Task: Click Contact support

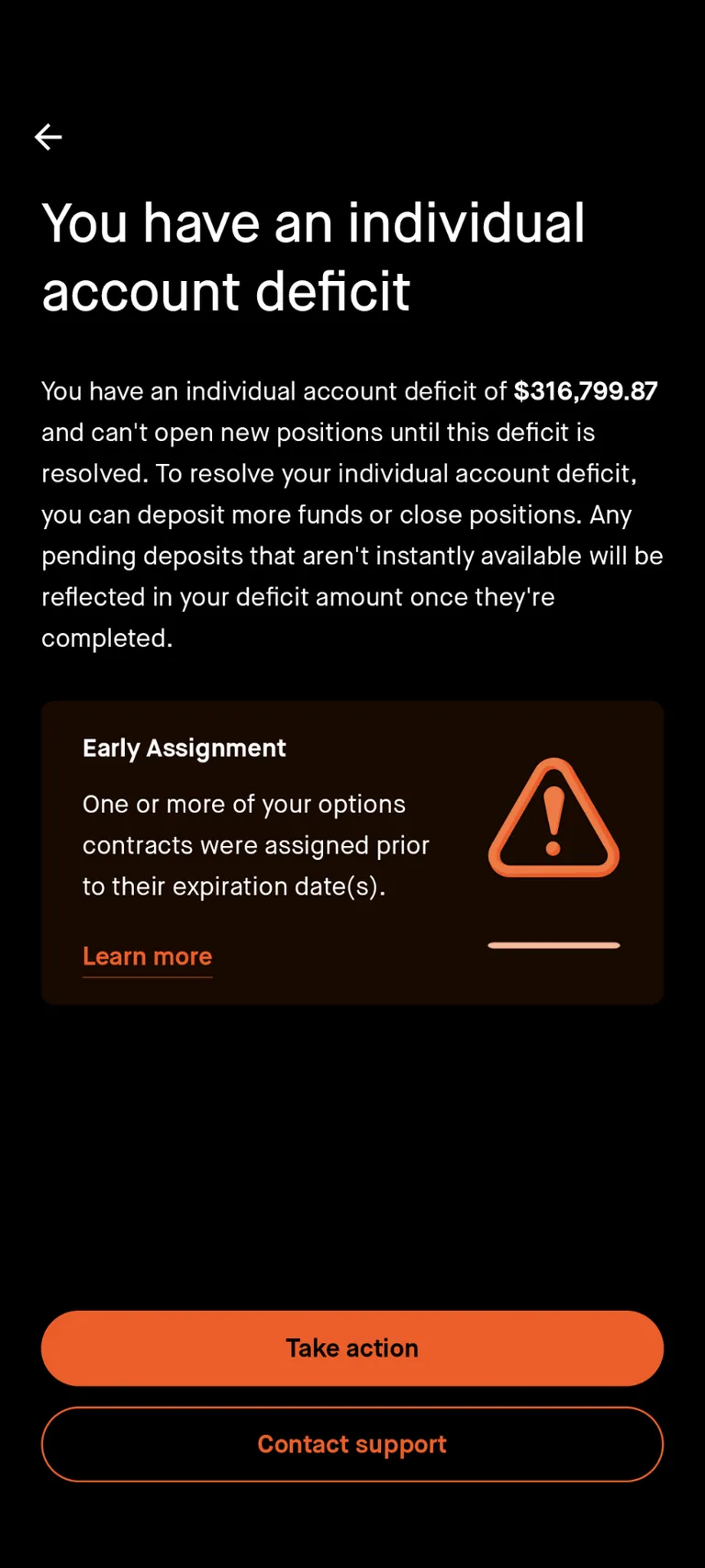Action: pos(352,1444)
